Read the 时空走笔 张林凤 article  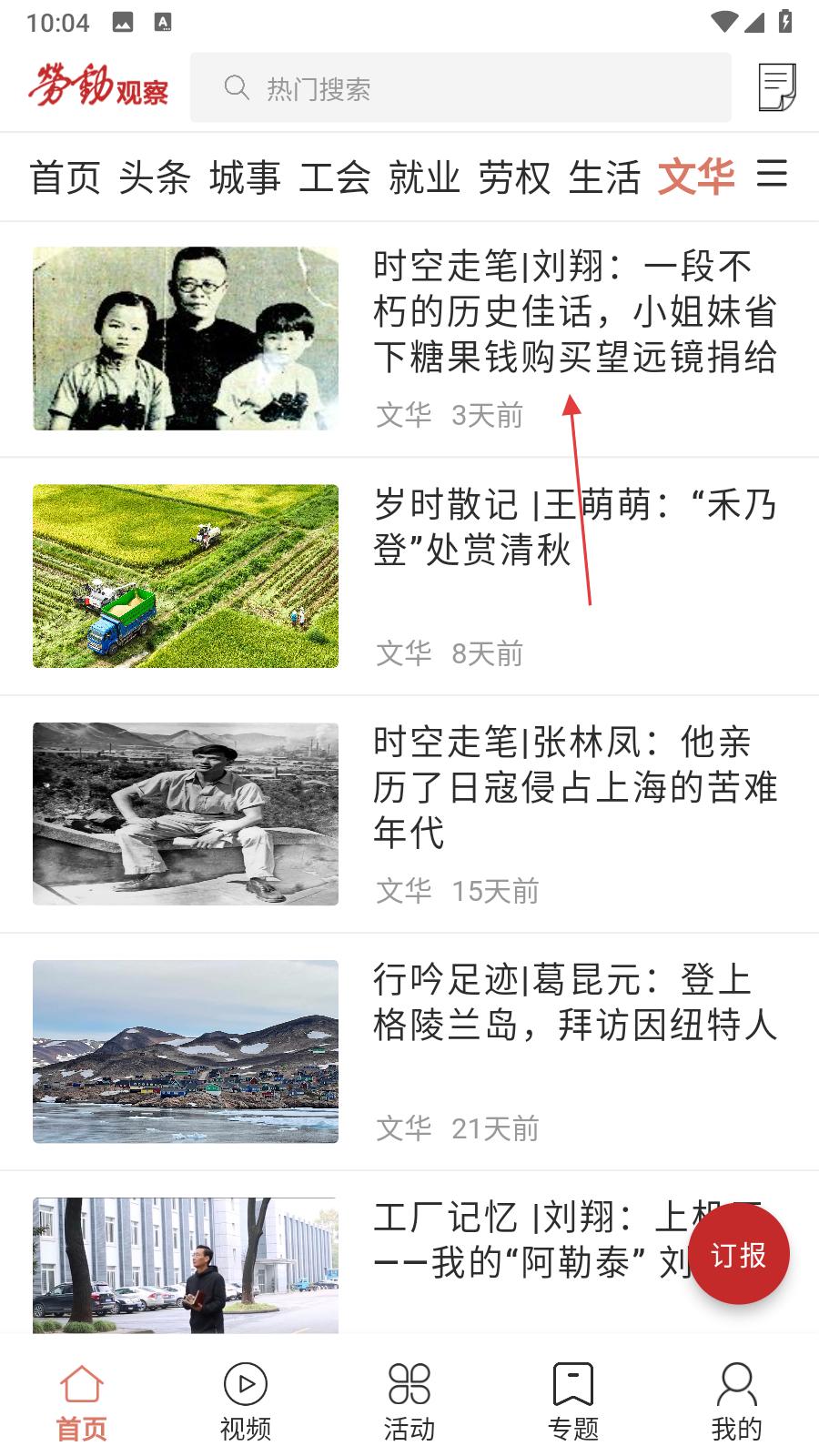click(x=409, y=814)
